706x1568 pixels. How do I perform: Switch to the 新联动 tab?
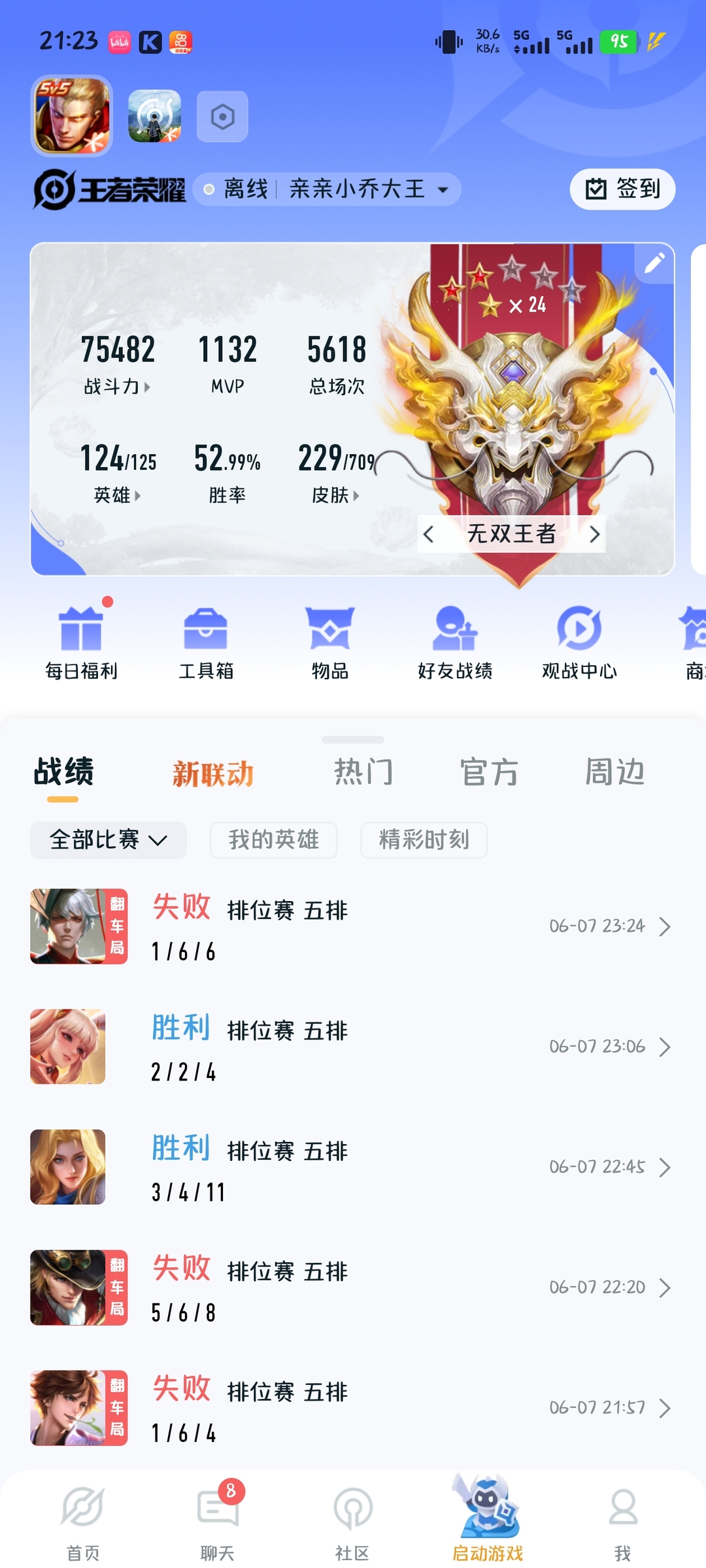(213, 774)
